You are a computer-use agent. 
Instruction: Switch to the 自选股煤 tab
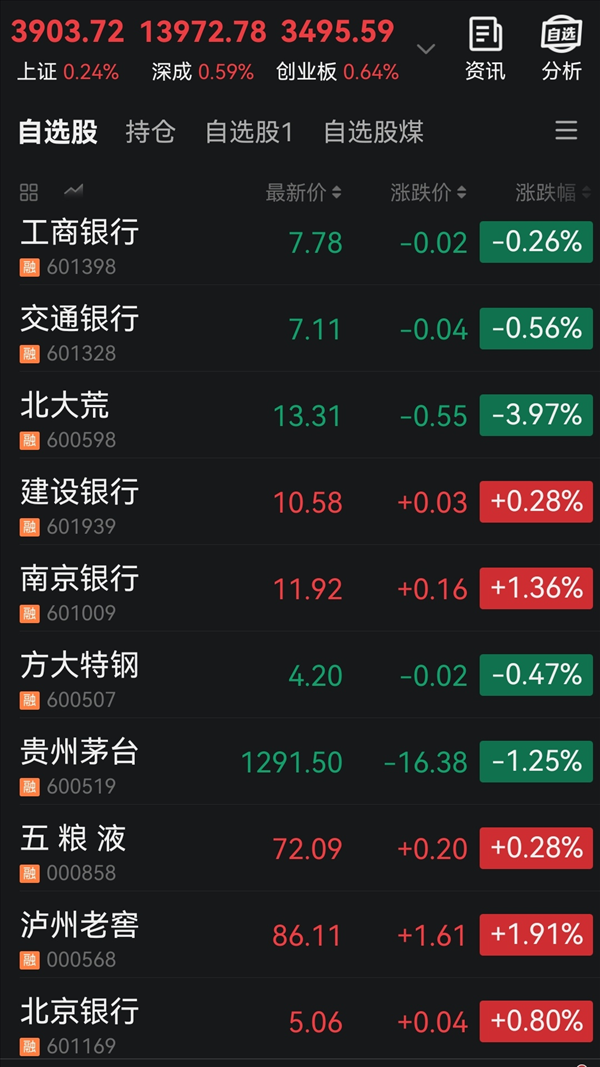click(373, 131)
